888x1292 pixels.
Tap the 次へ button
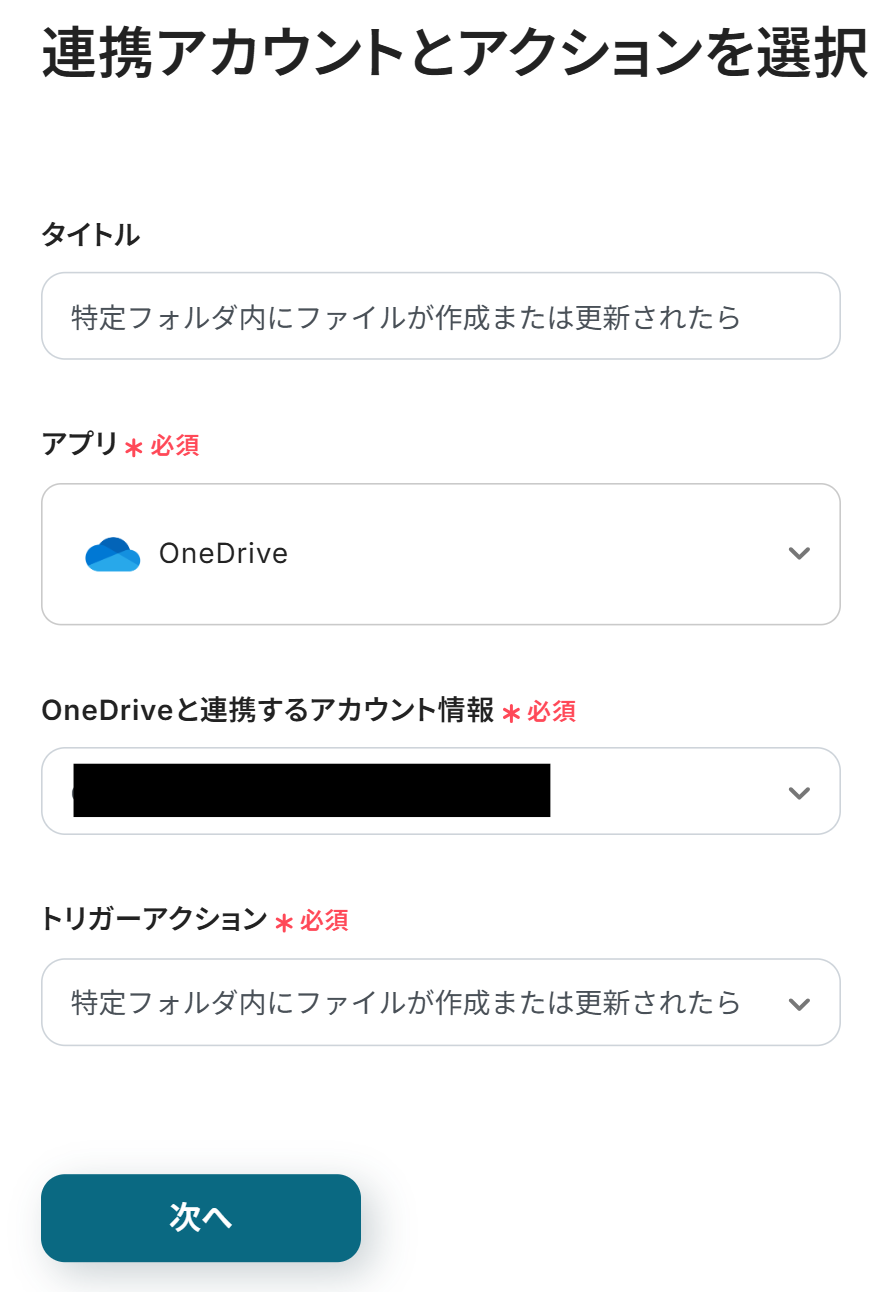[201, 1217]
